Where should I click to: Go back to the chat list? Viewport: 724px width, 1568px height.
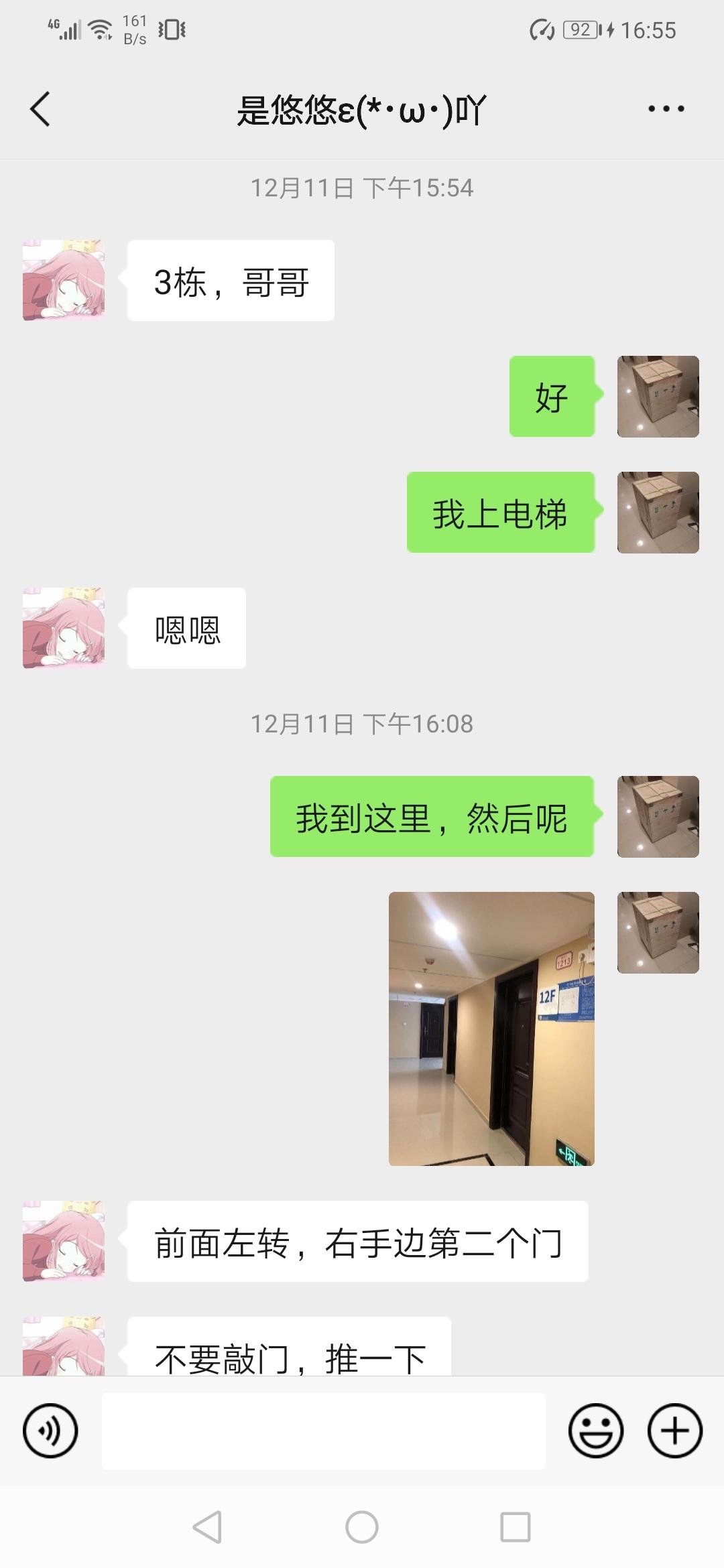40,109
